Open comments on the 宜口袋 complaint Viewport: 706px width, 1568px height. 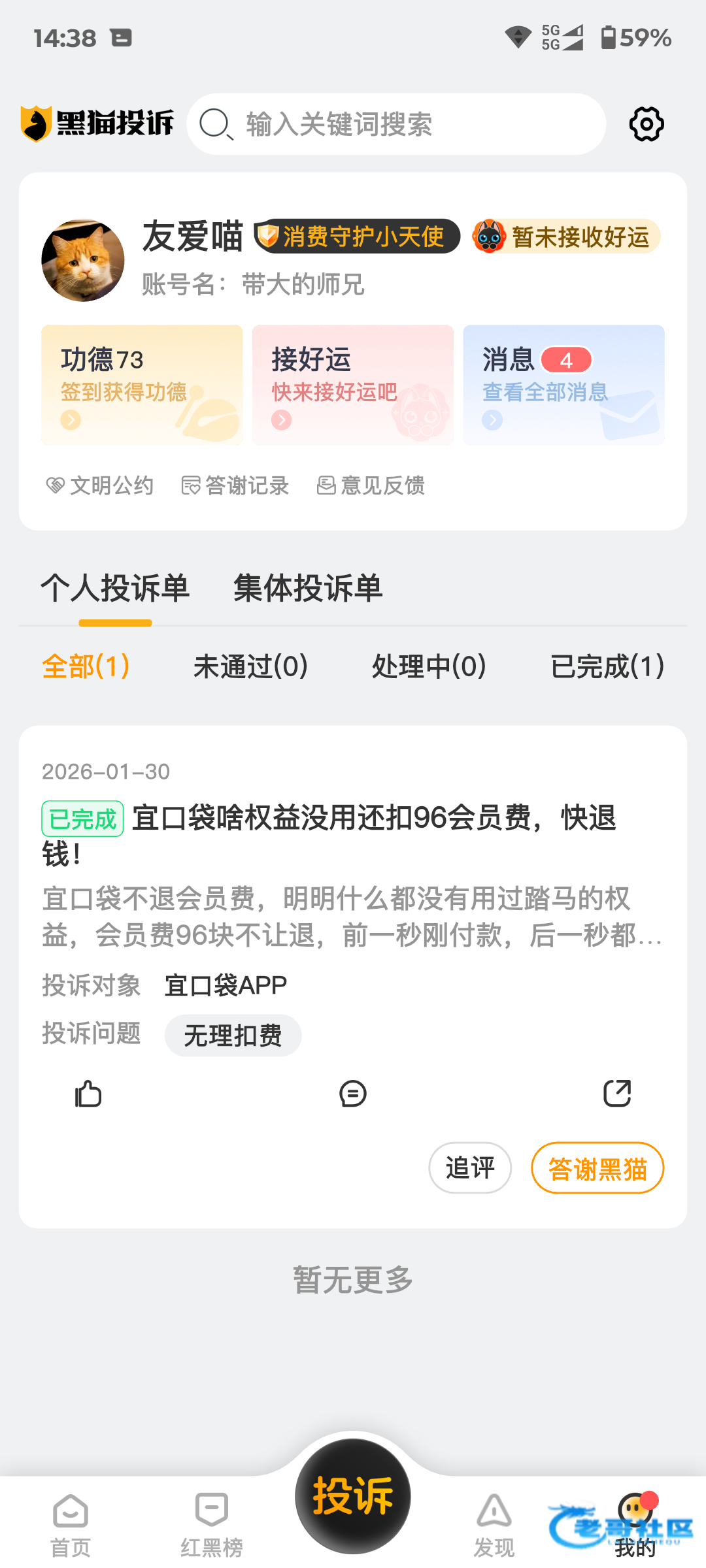pos(353,1094)
